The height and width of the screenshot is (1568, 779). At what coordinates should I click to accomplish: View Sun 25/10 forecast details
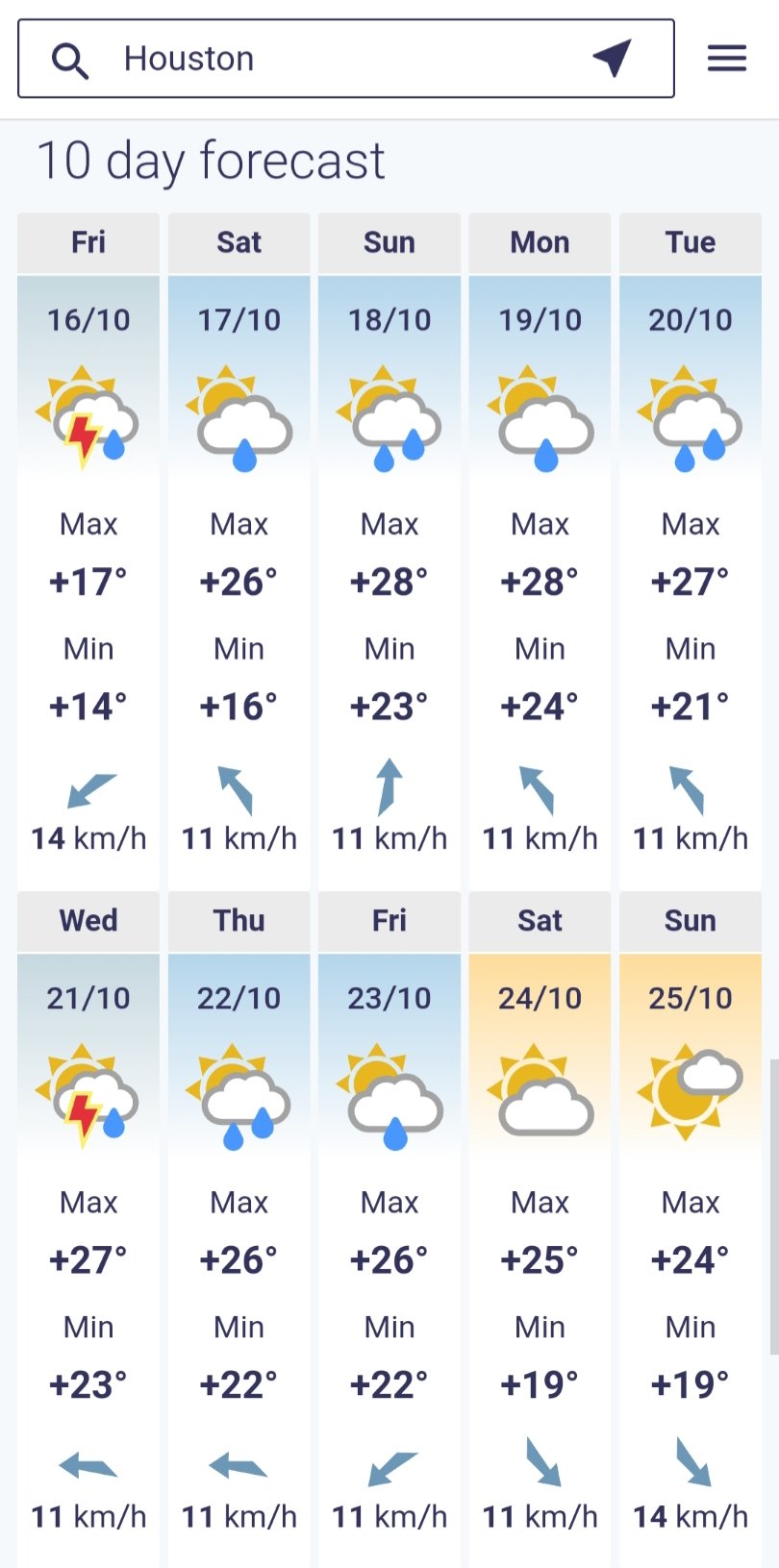pos(691,1230)
